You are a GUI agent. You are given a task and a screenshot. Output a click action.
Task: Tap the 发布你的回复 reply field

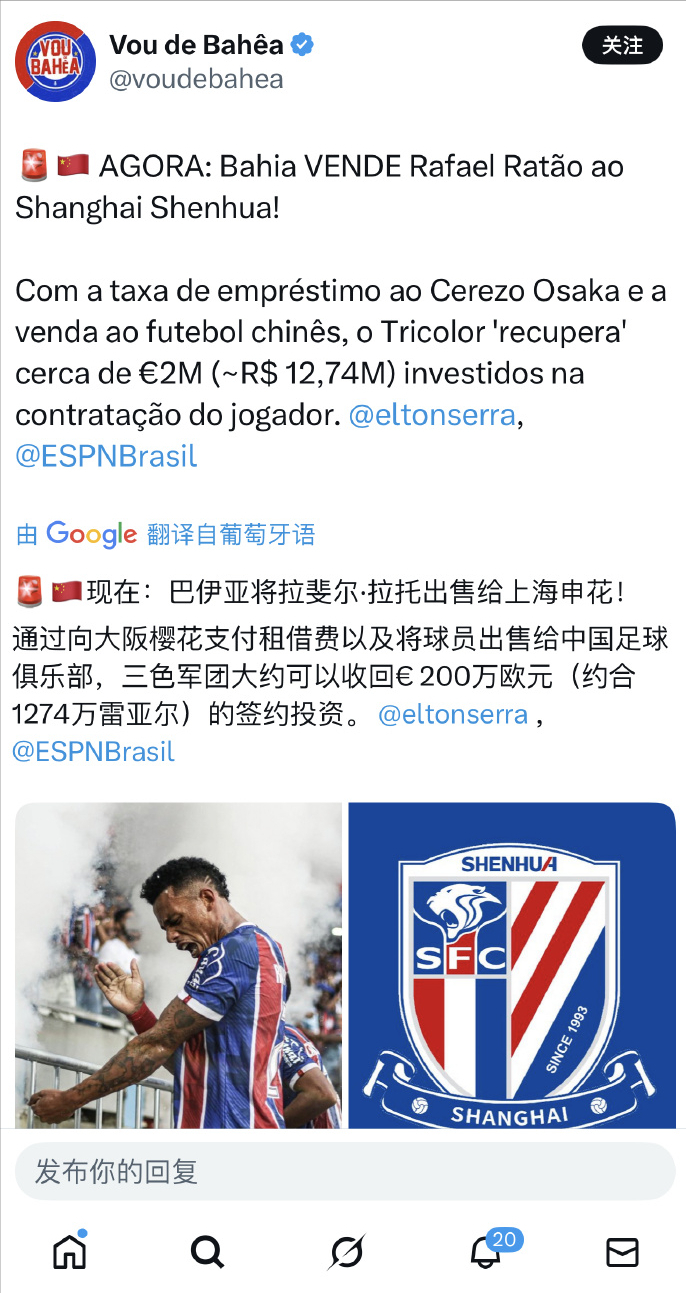(344, 1171)
